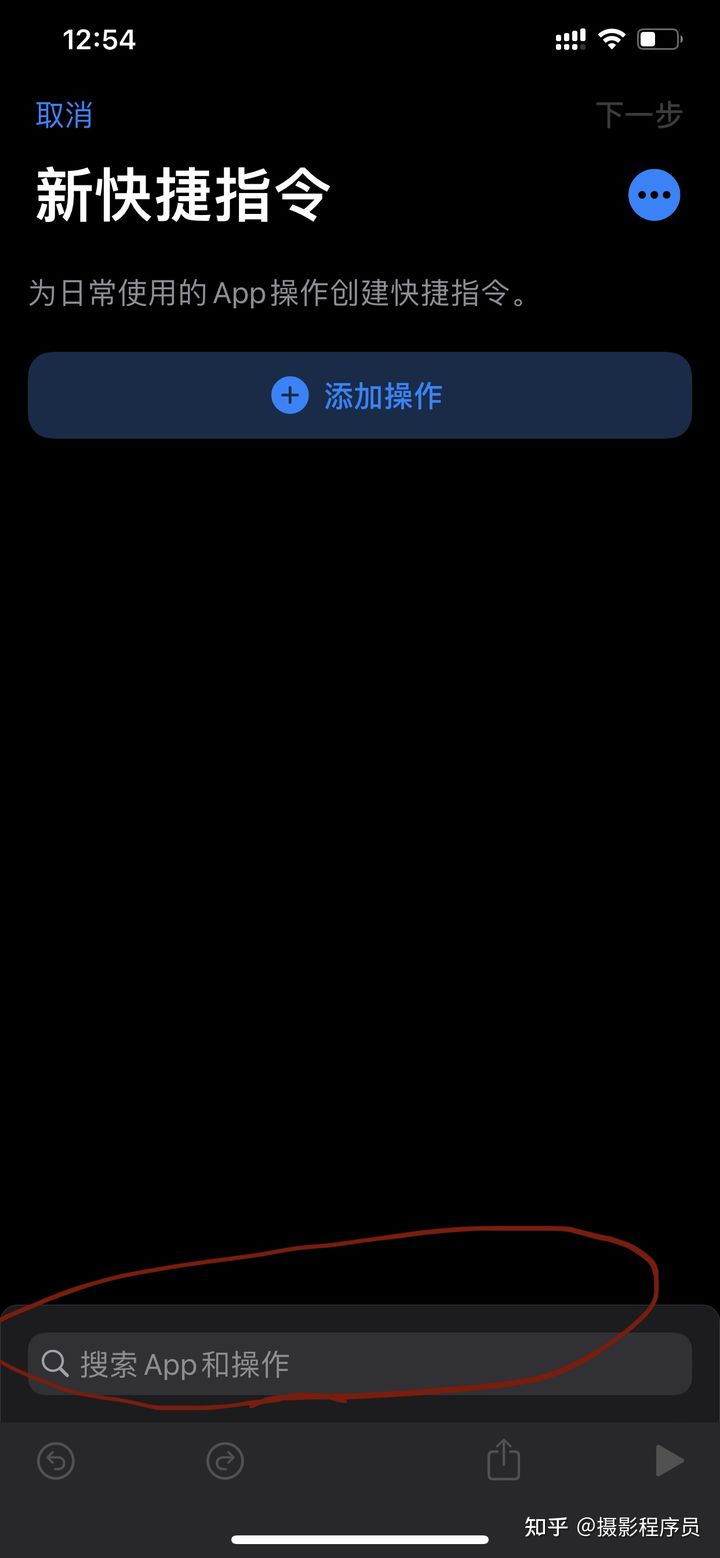The image size is (720, 1558).
Task: Undo the last action
Action: pyautogui.click(x=56, y=1461)
